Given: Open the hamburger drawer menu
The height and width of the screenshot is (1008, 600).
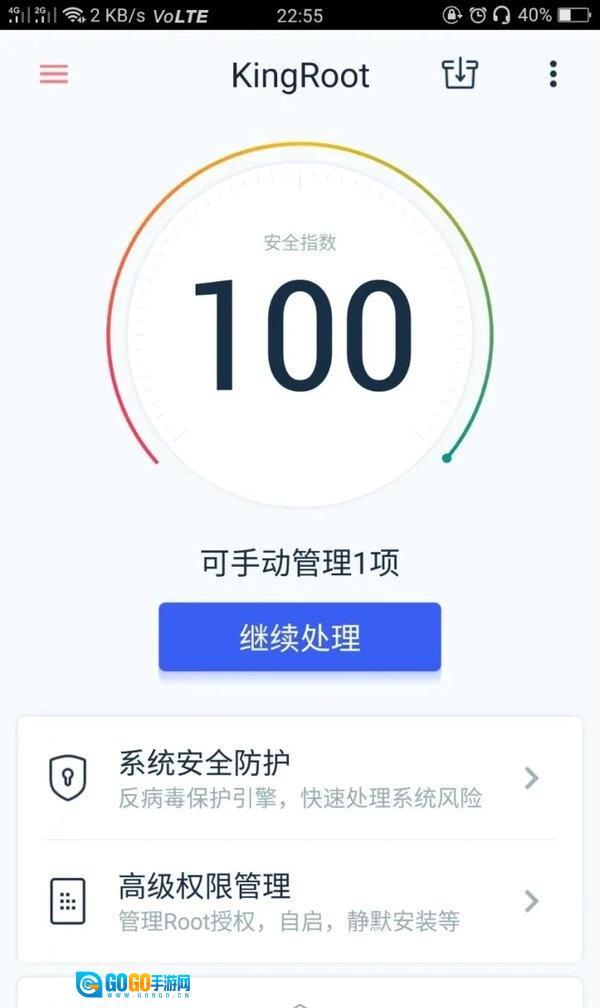Looking at the screenshot, I should (54, 75).
